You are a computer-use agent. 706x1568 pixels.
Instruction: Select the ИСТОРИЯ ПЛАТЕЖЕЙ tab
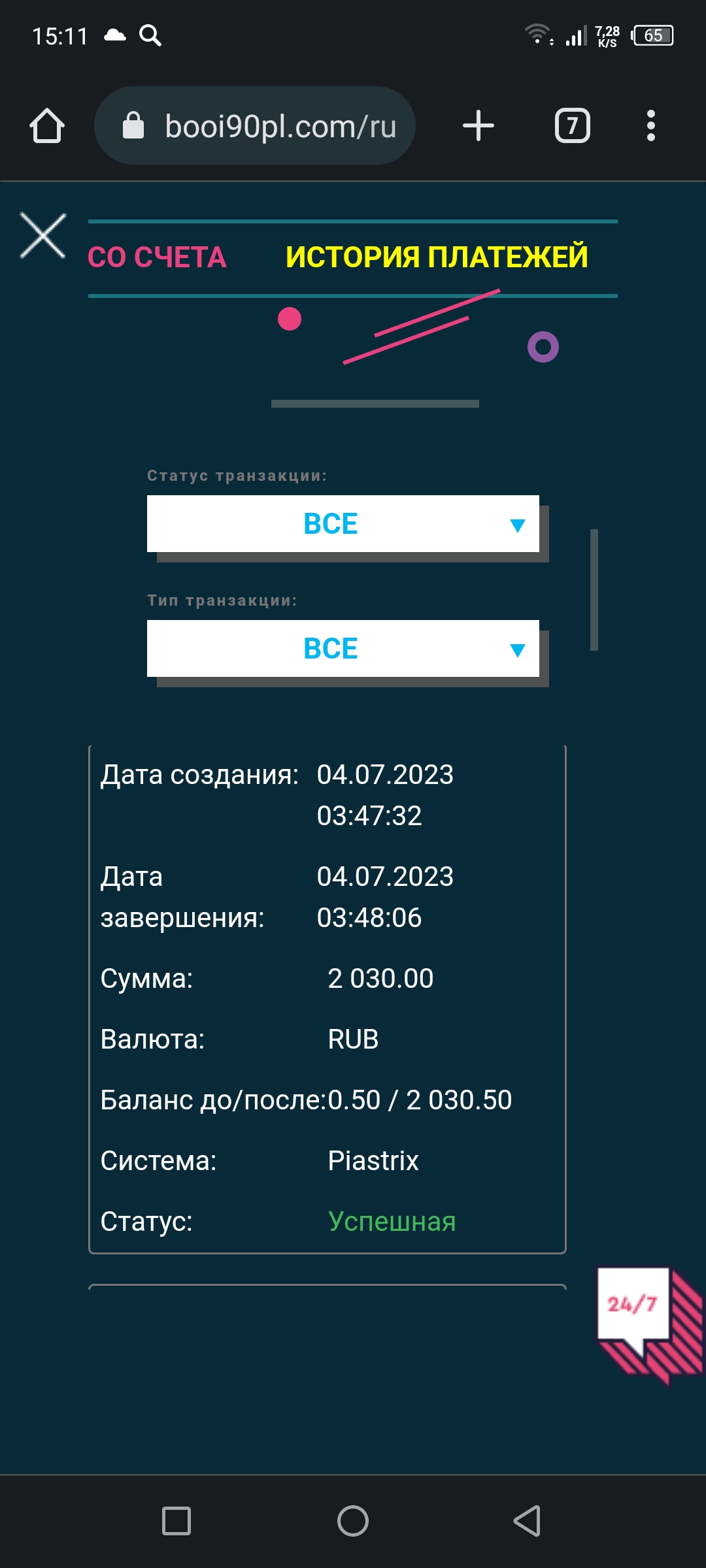click(x=437, y=257)
